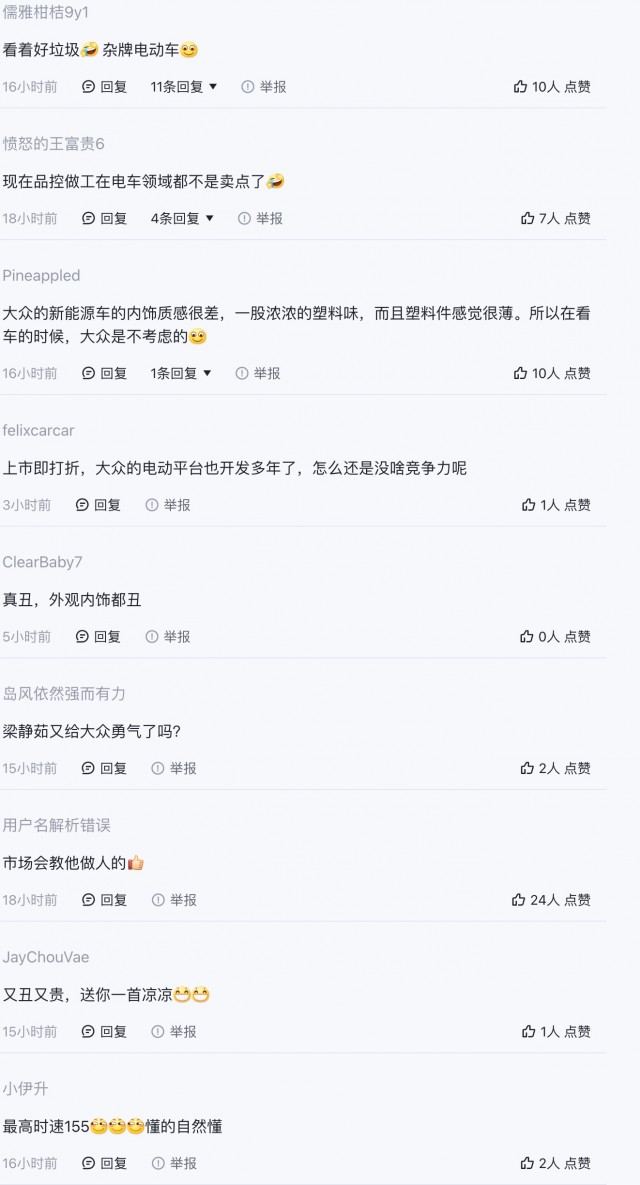Report 愤怒的王富贵6's comment
Viewport: 640px width, 1185px height.
coord(261,218)
